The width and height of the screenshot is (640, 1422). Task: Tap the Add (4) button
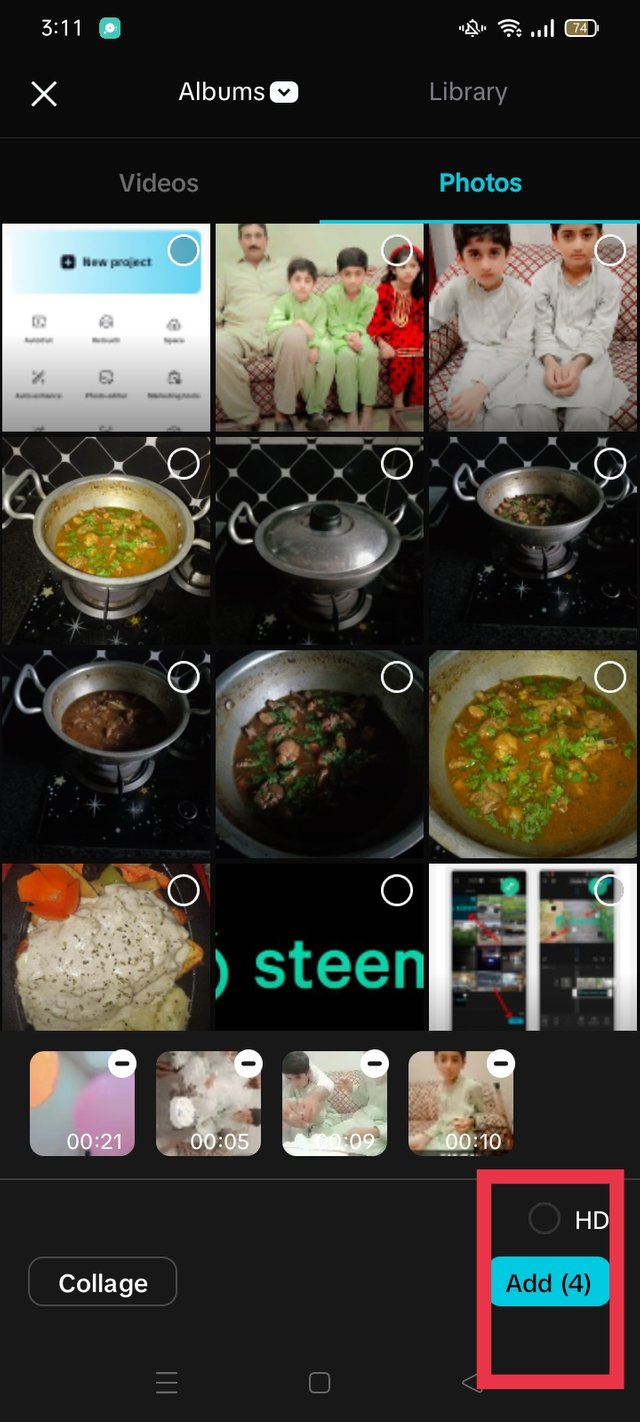[549, 1282]
